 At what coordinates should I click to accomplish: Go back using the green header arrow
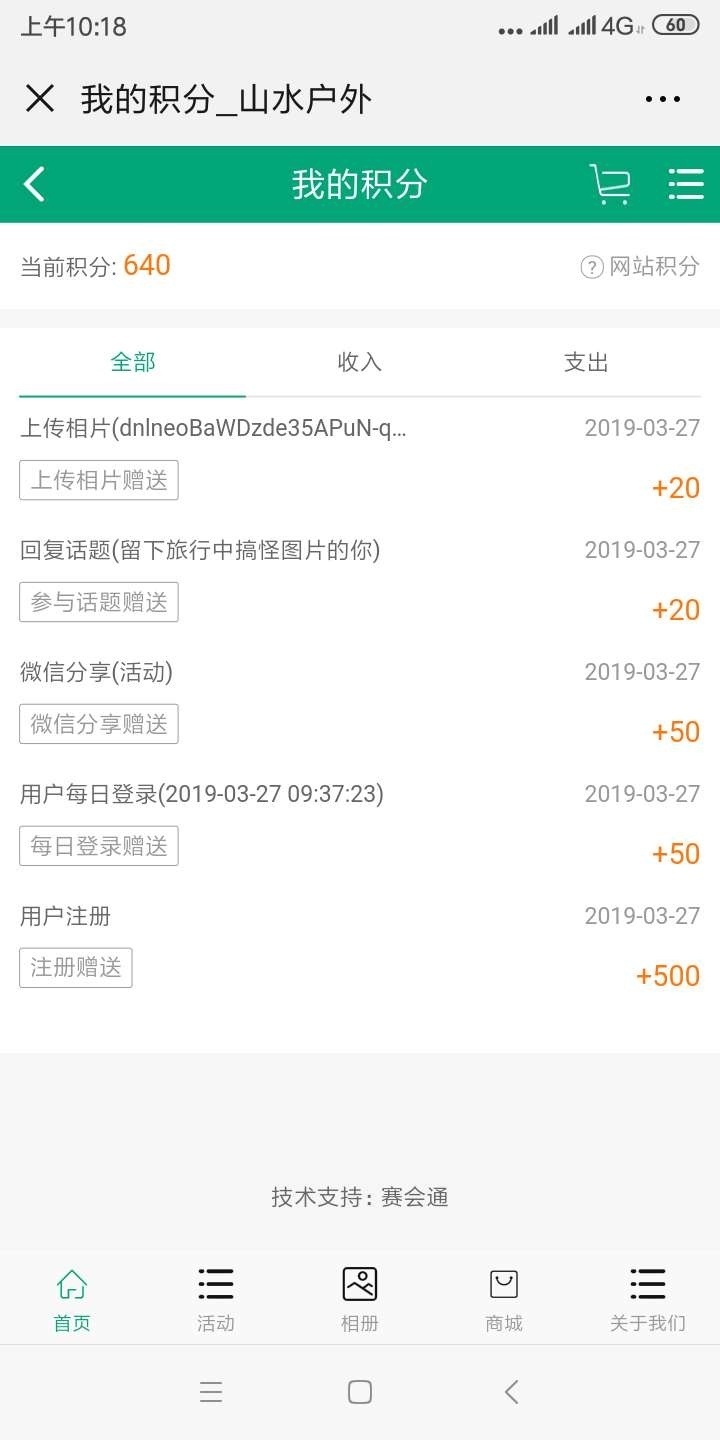click(x=34, y=184)
